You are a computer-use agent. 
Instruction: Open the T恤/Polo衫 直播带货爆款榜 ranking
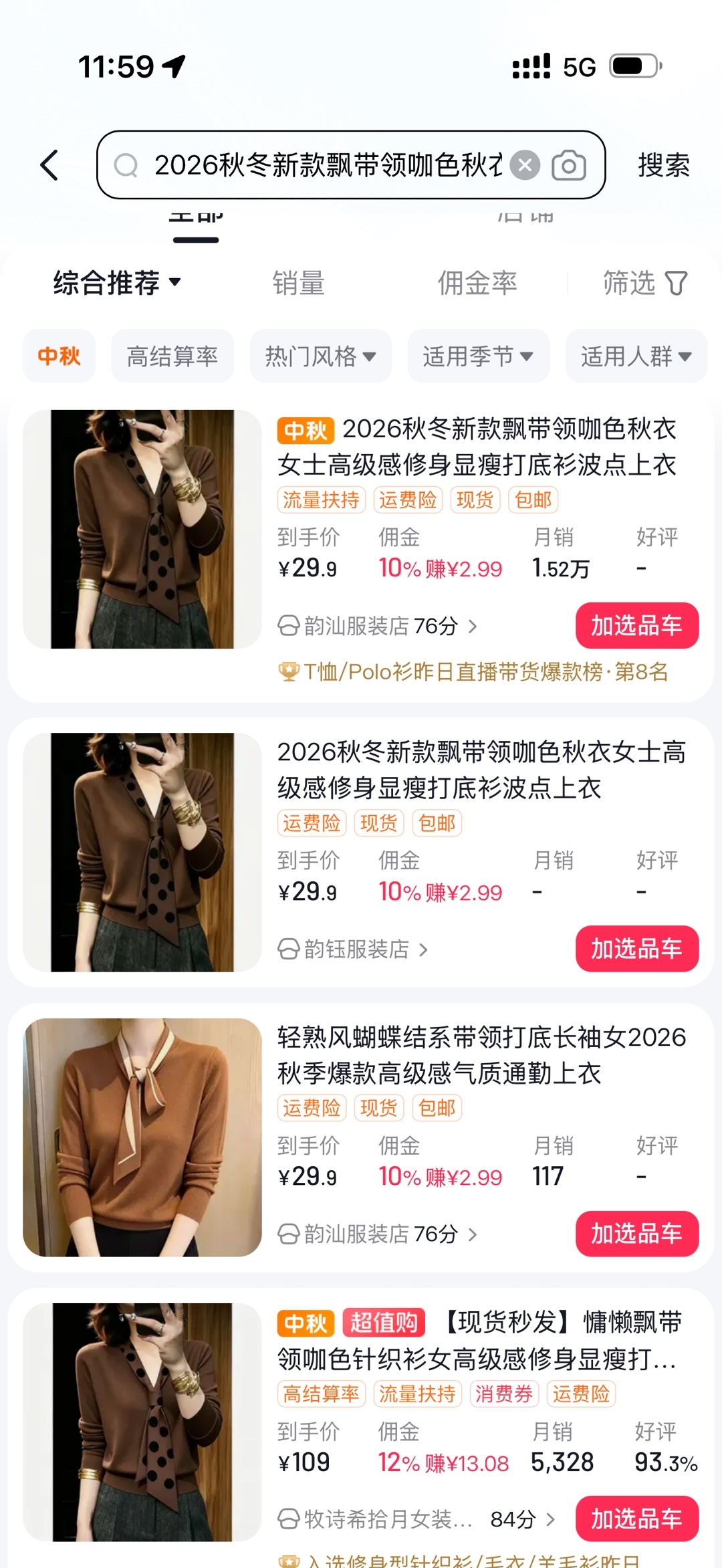coord(473,672)
